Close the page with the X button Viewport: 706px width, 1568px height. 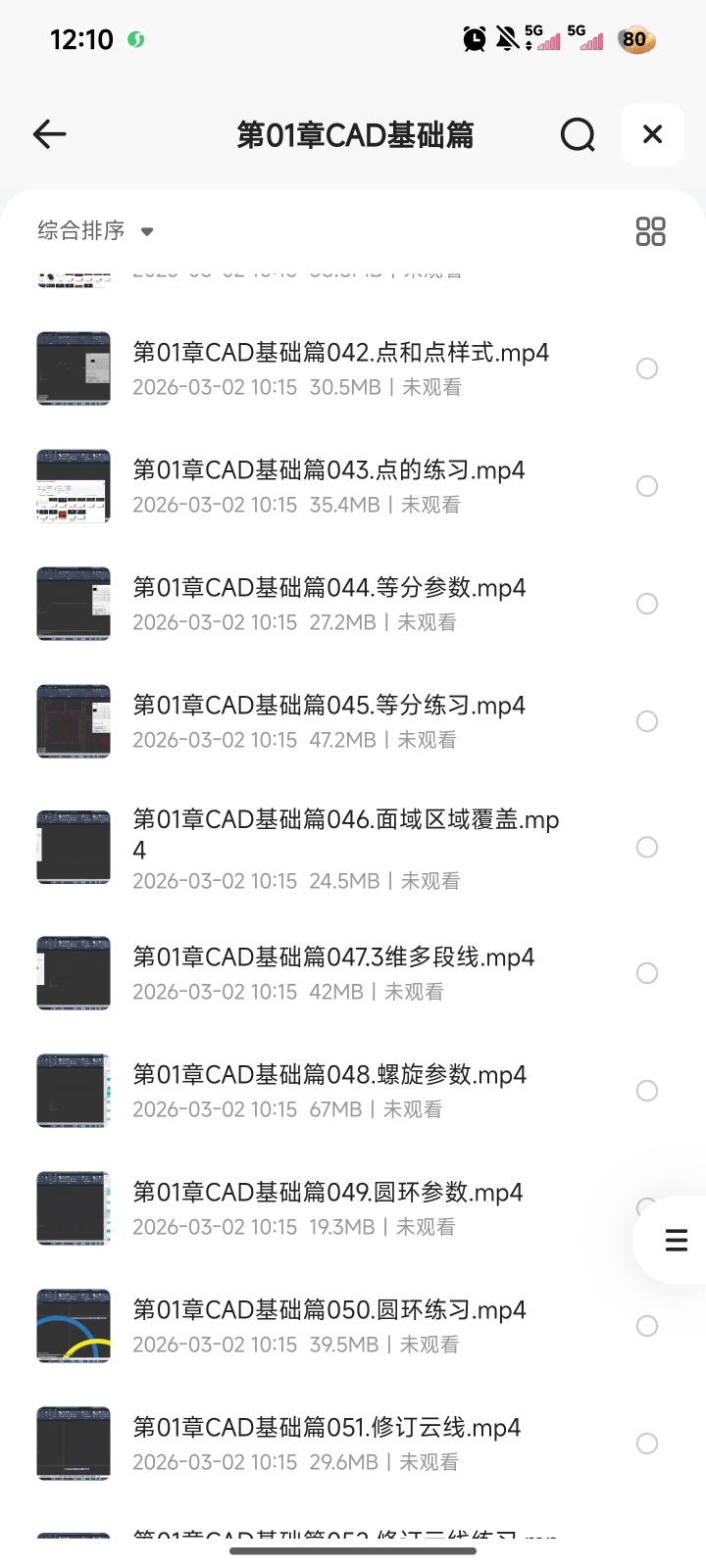tap(652, 134)
